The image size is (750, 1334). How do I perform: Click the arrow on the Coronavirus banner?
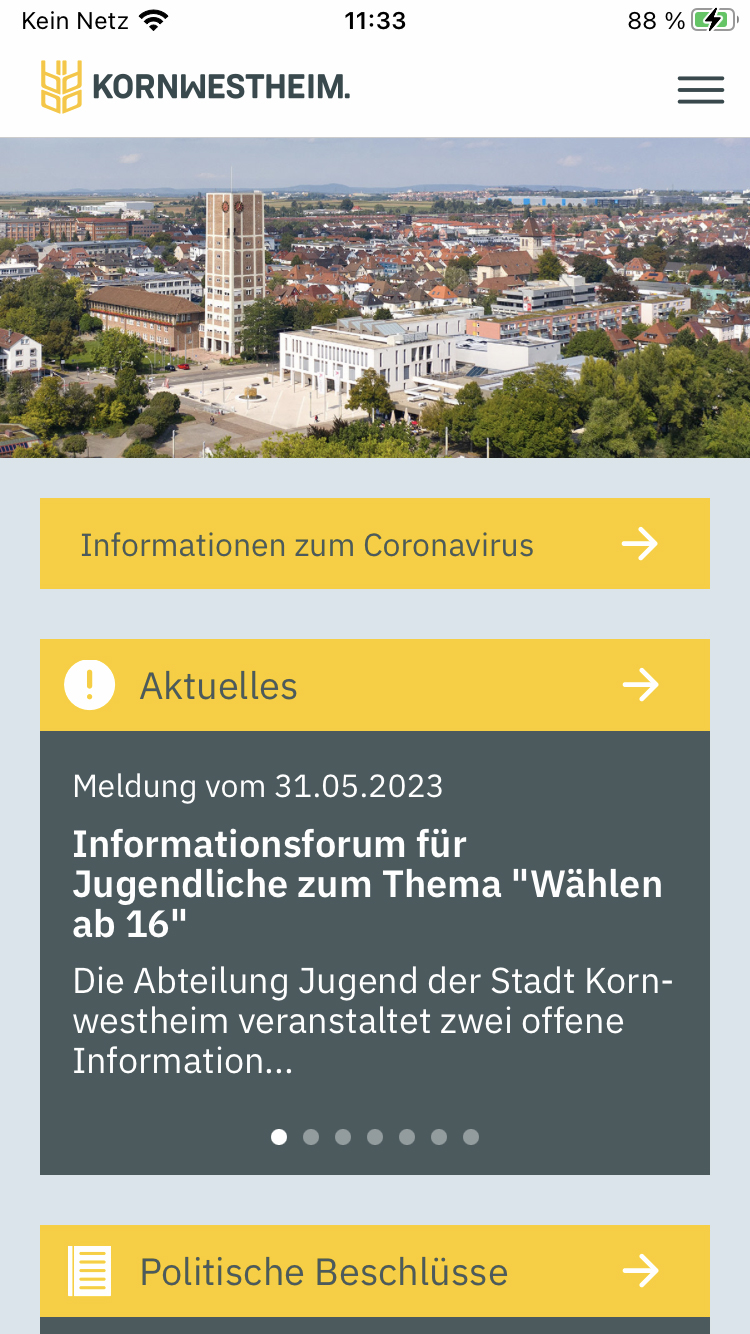click(x=640, y=543)
